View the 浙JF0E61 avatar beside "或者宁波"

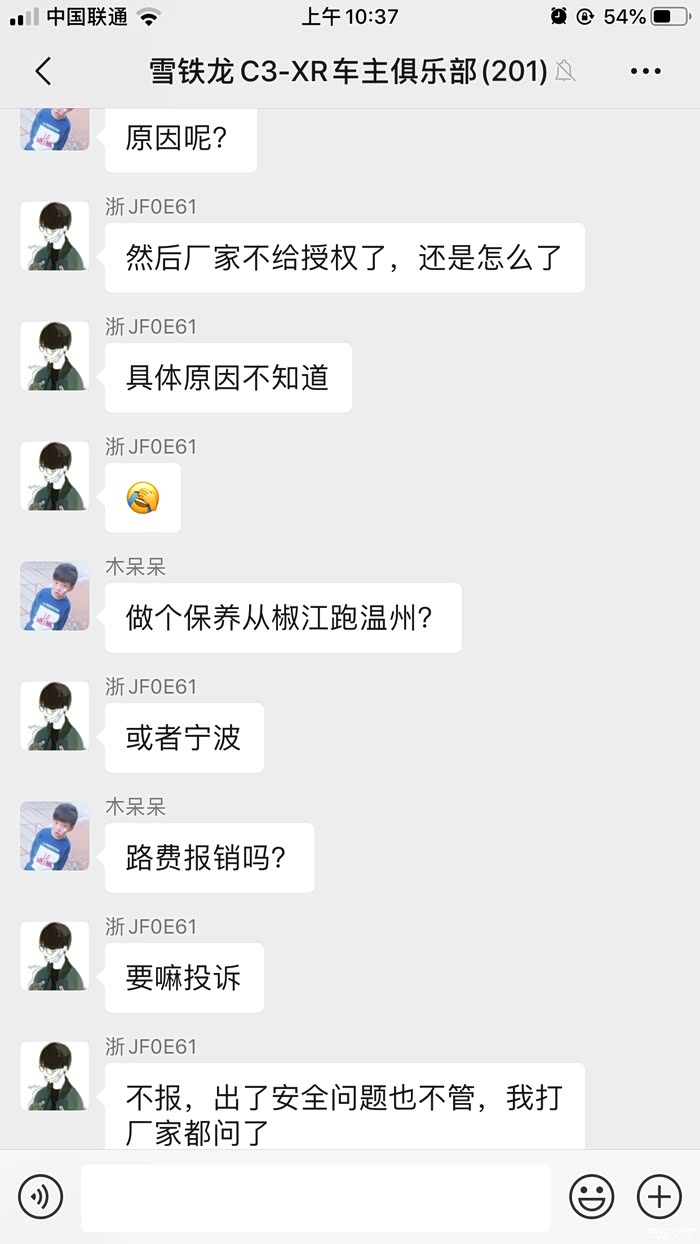[x=55, y=716]
